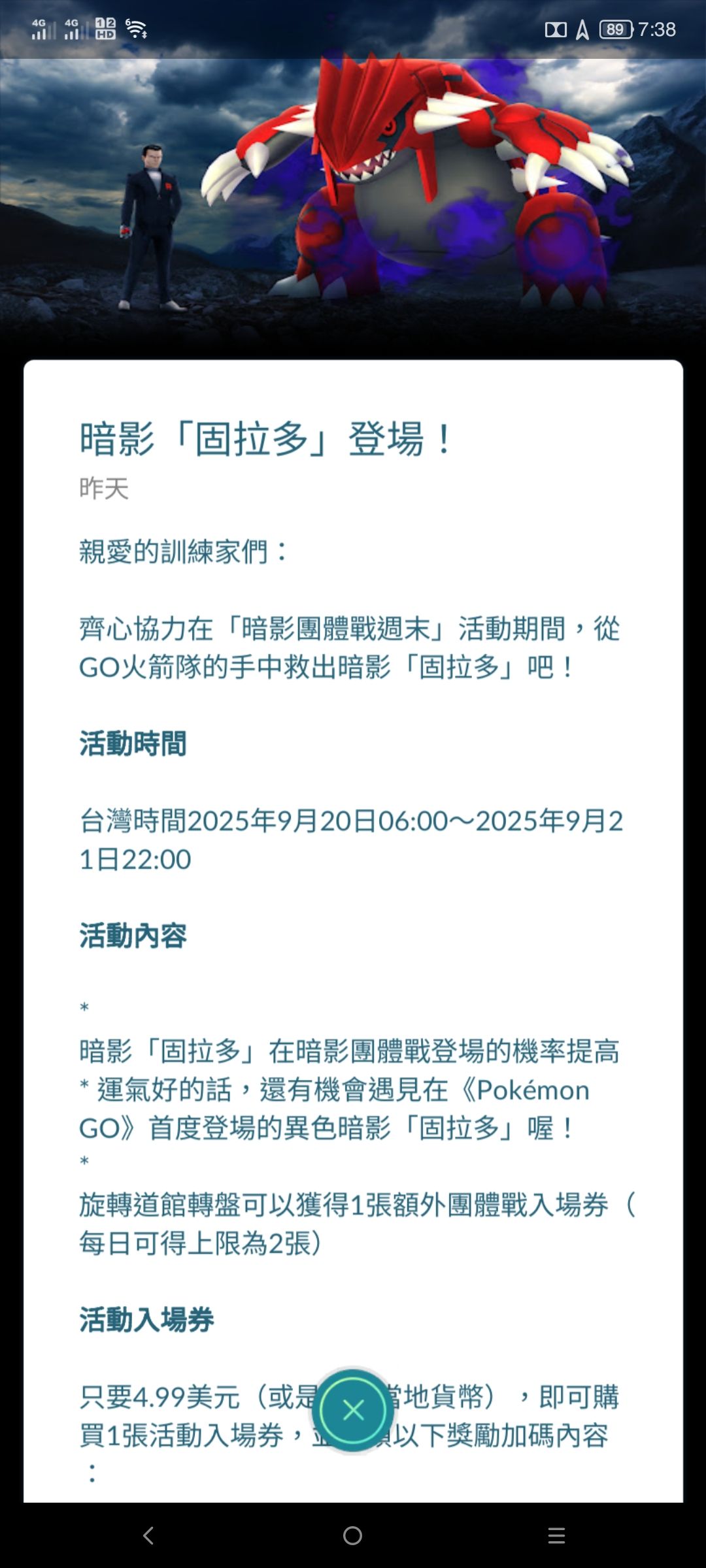Tap the system home button
Viewport: 706px width, 1568px height.
pyautogui.click(x=352, y=1535)
